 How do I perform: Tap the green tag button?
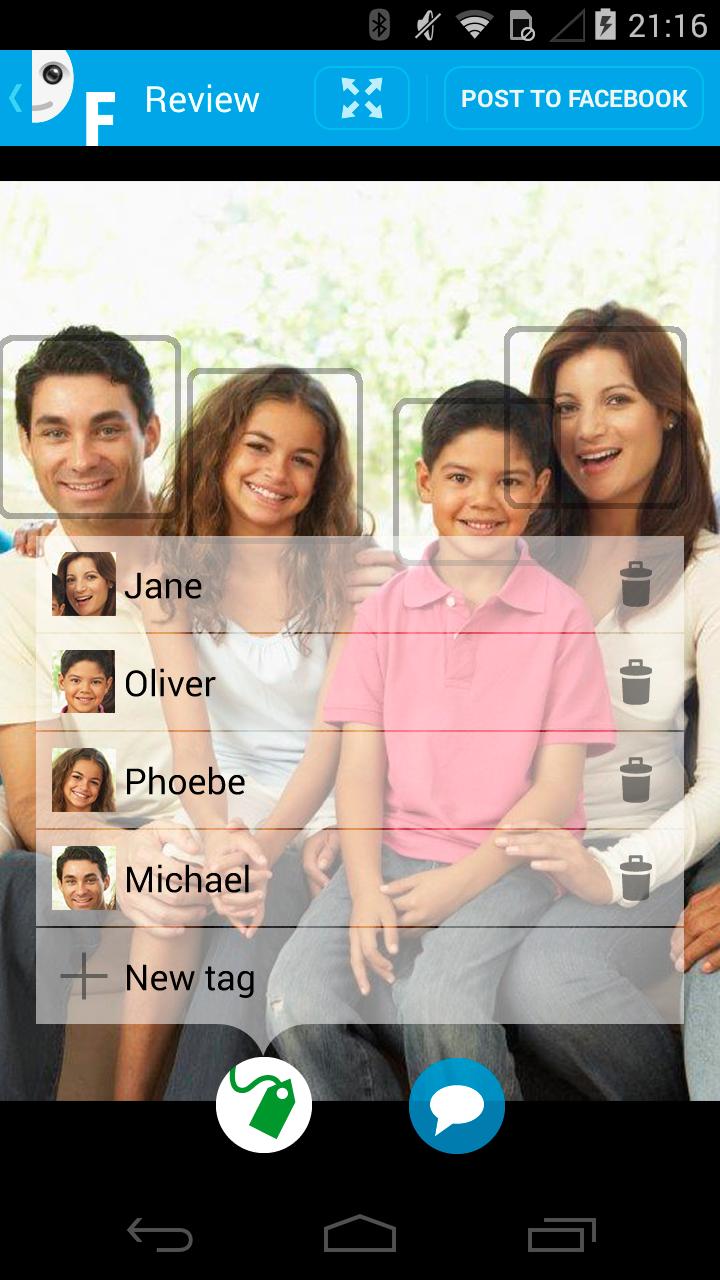(x=264, y=1105)
